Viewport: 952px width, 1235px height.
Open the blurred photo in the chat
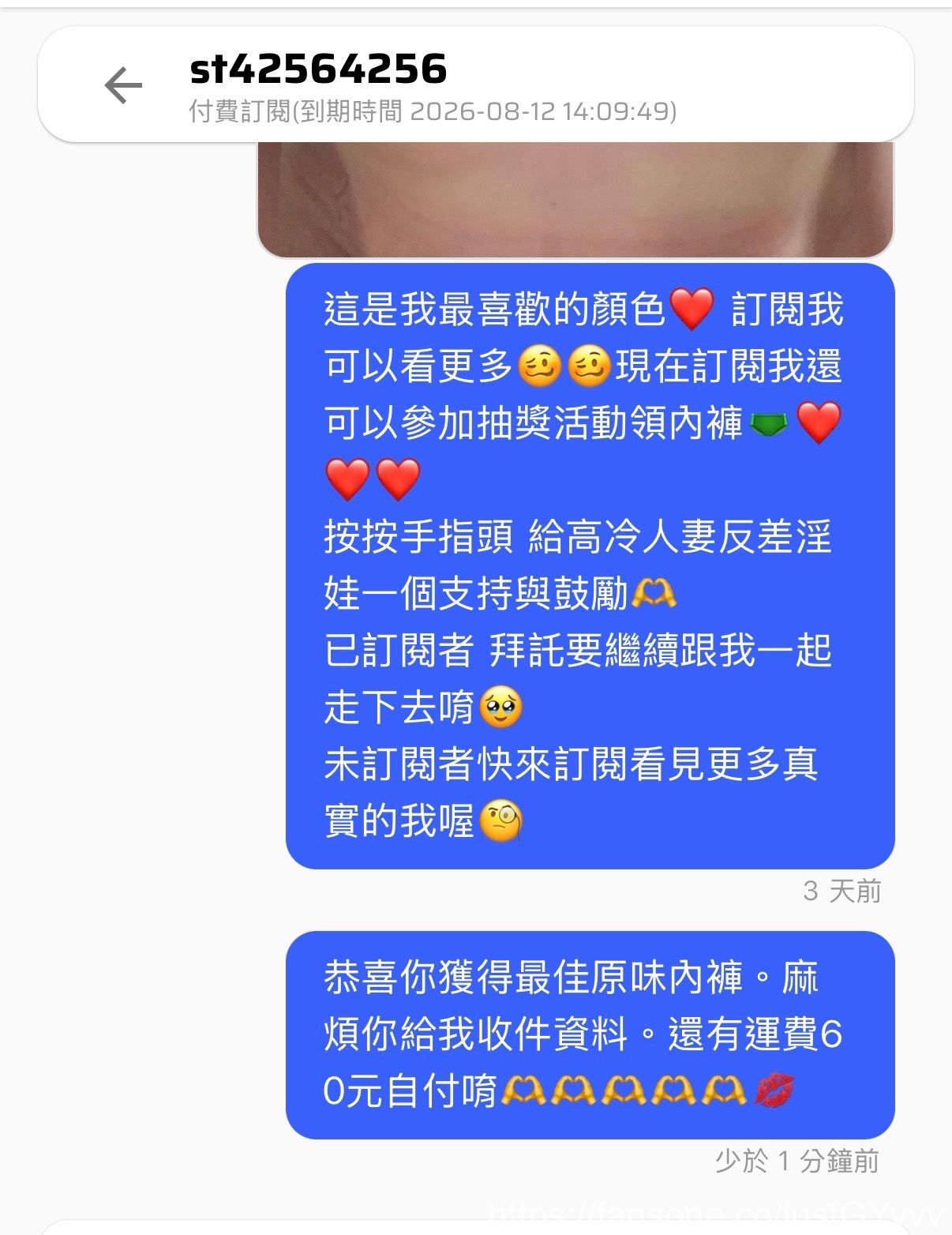coord(575,200)
